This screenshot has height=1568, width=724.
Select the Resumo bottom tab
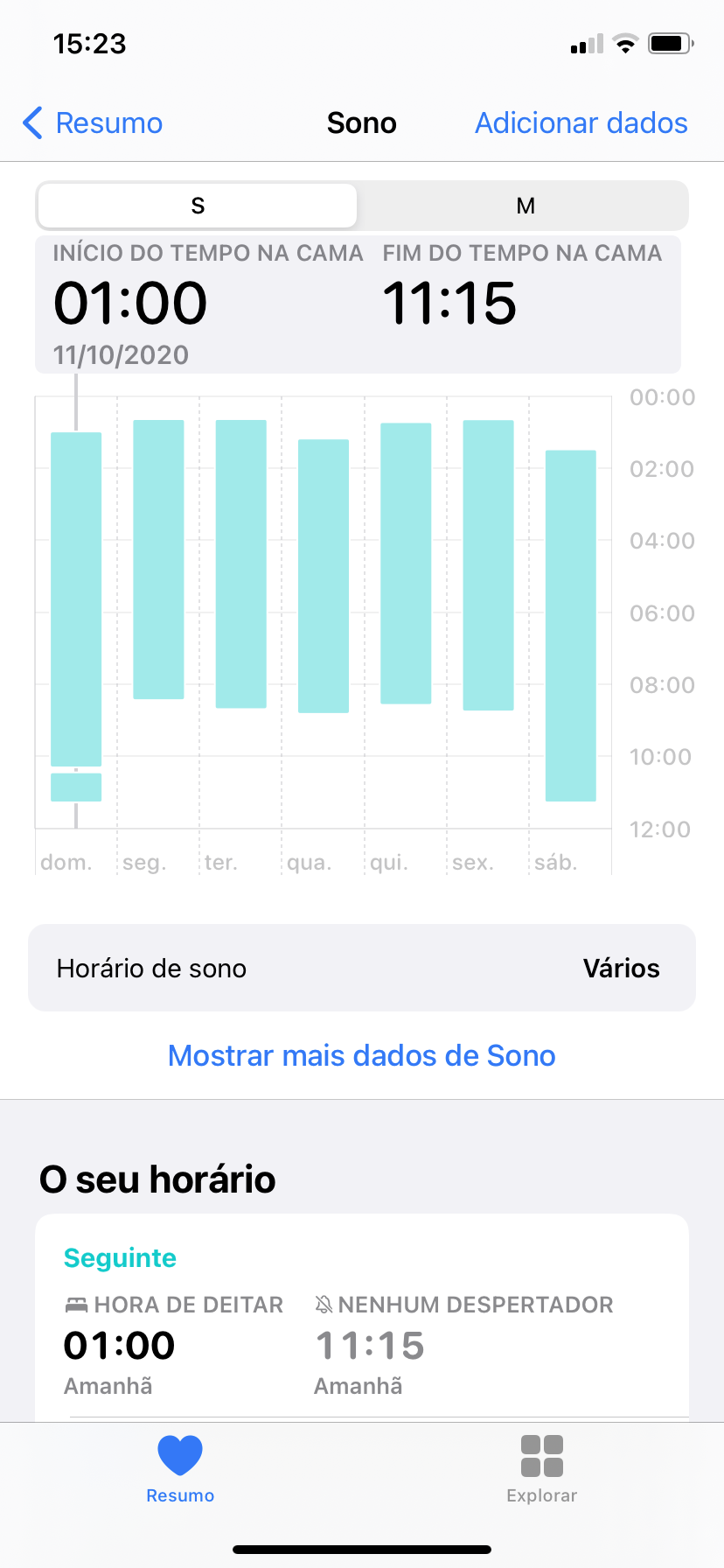180,1469
